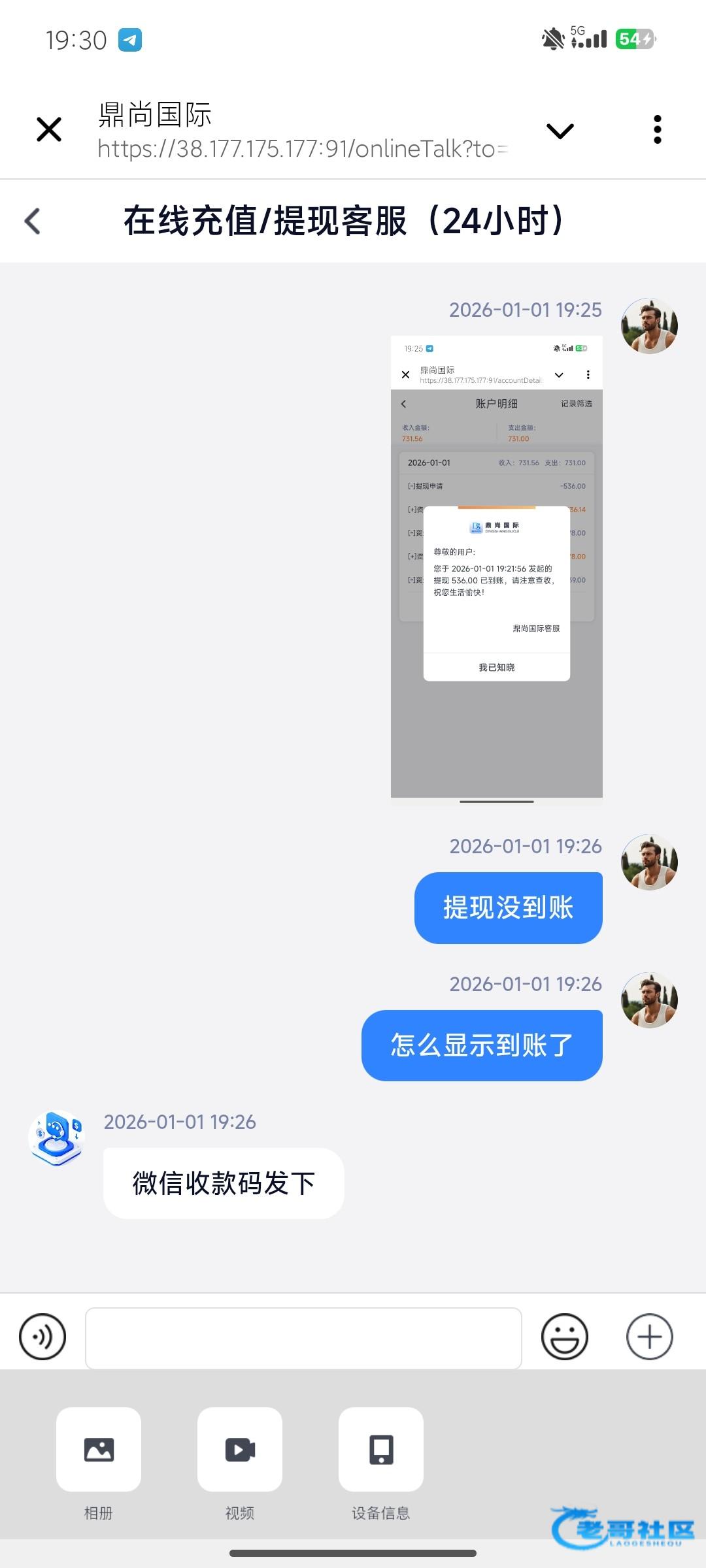Open the browser overflow menu
The height and width of the screenshot is (1568, 706).
pyautogui.click(x=657, y=129)
